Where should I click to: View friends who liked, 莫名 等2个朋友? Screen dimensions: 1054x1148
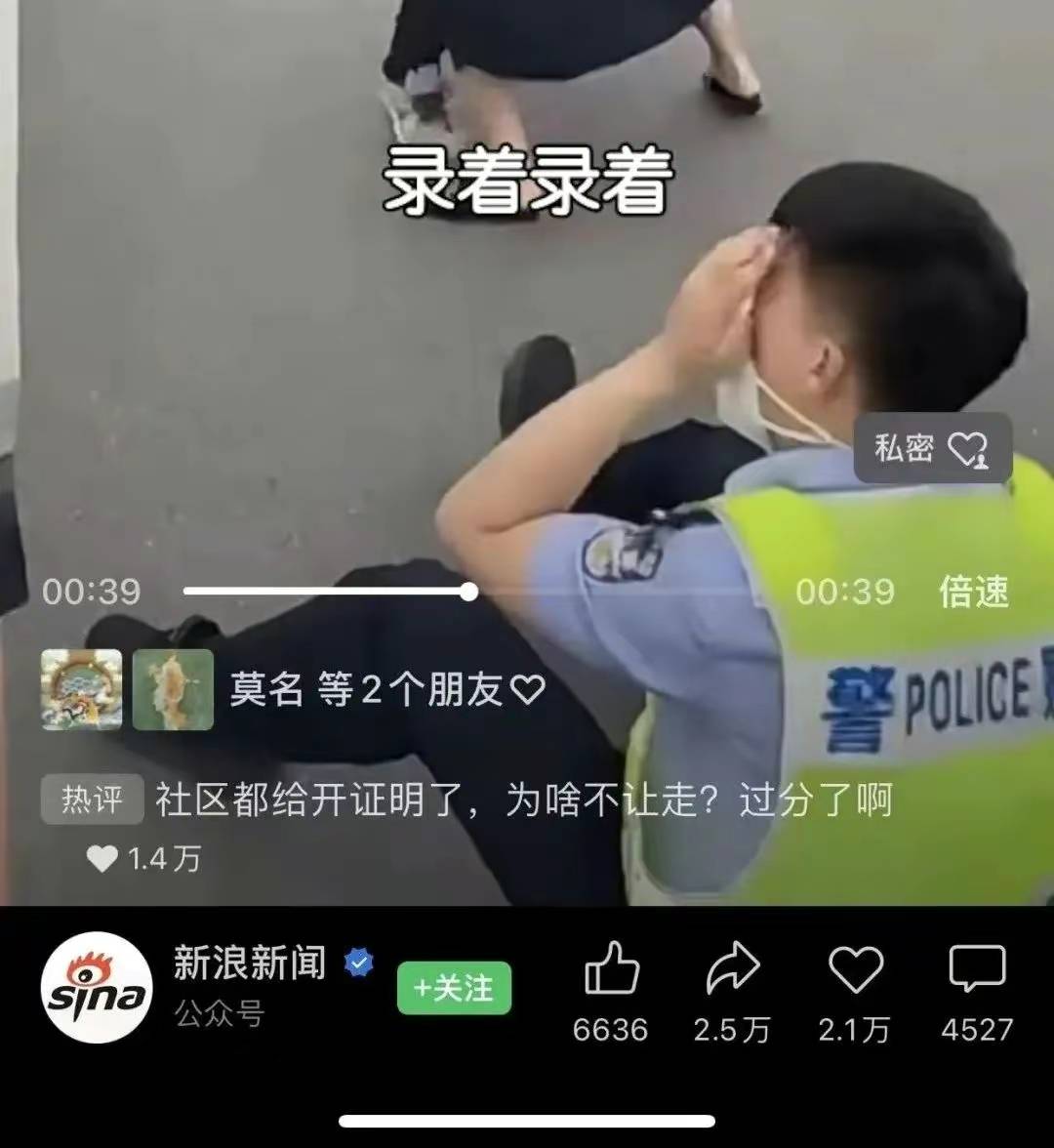(x=385, y=690)
